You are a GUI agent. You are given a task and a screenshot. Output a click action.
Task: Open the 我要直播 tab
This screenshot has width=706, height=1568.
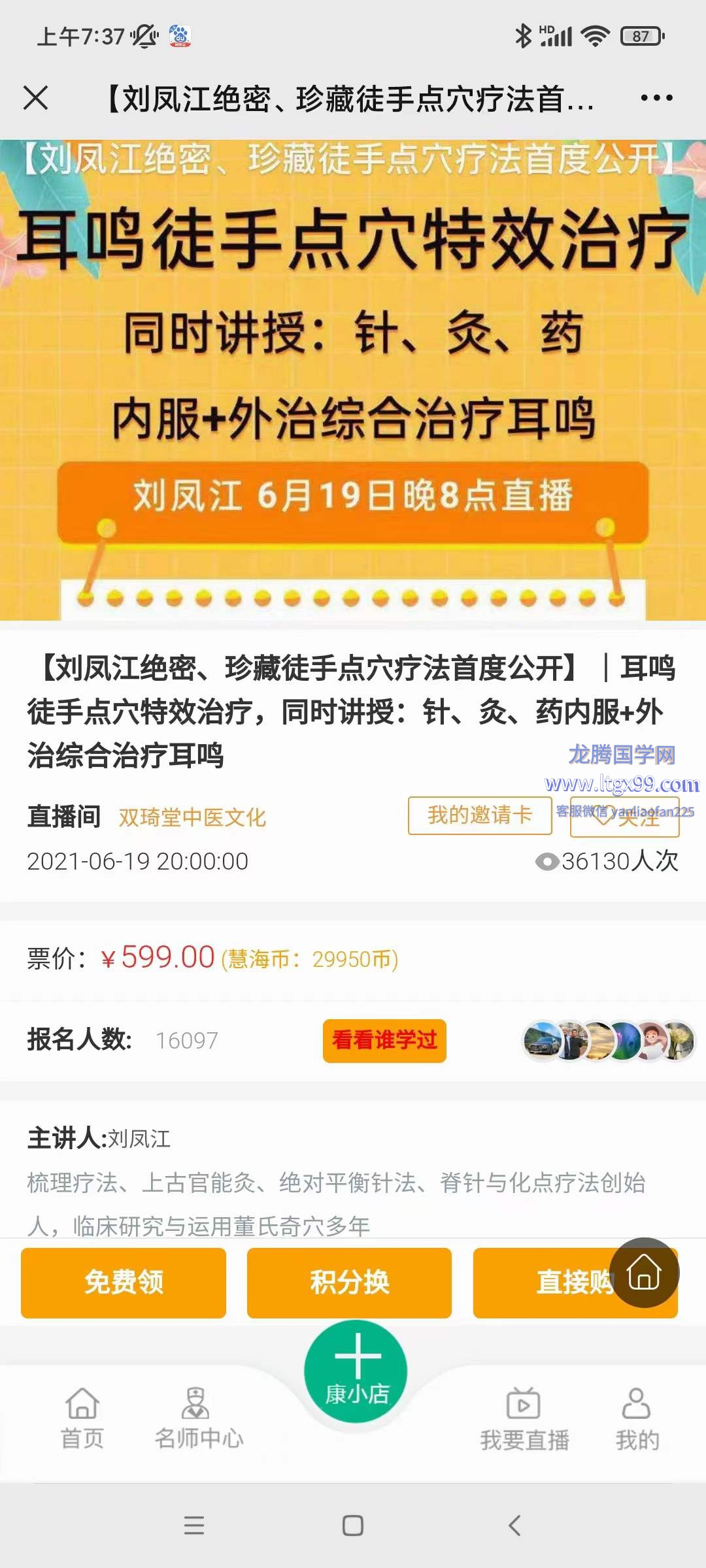click(x=524, y=1418)
